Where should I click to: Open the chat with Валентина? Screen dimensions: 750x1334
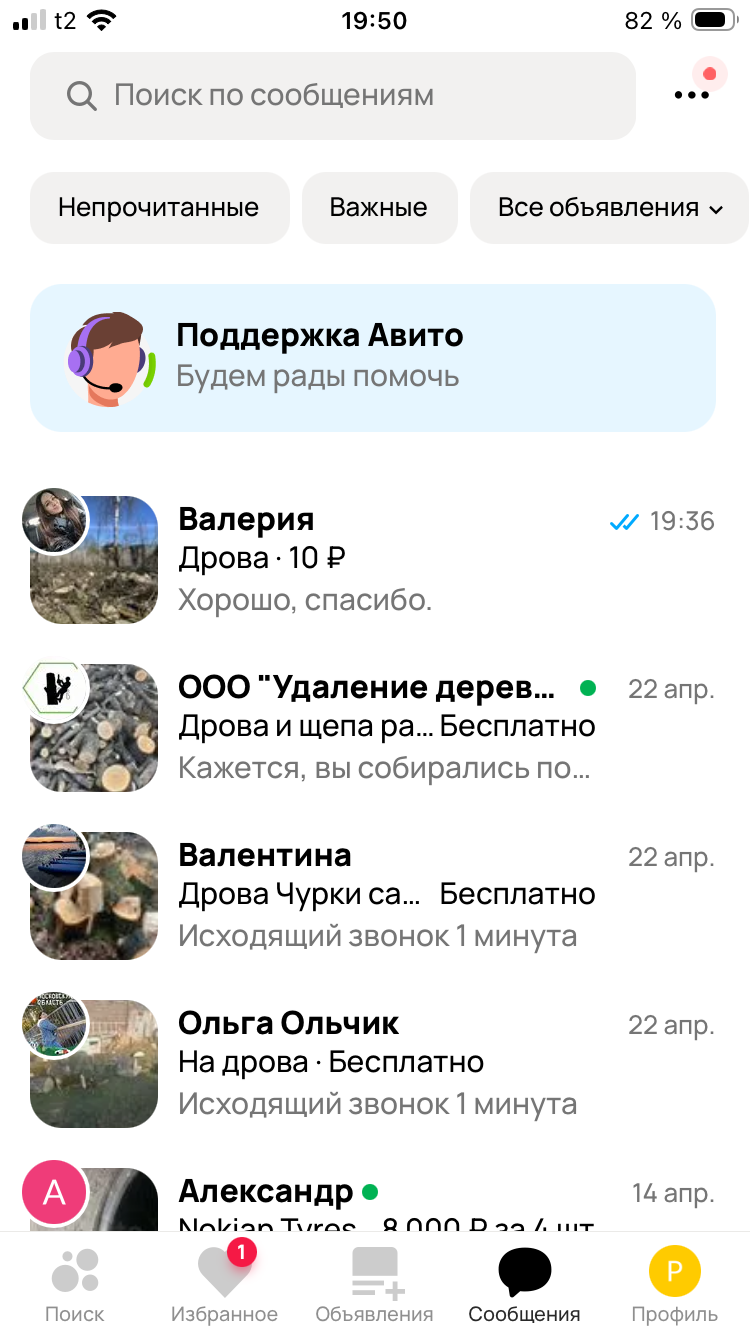[x=375, y=896]
